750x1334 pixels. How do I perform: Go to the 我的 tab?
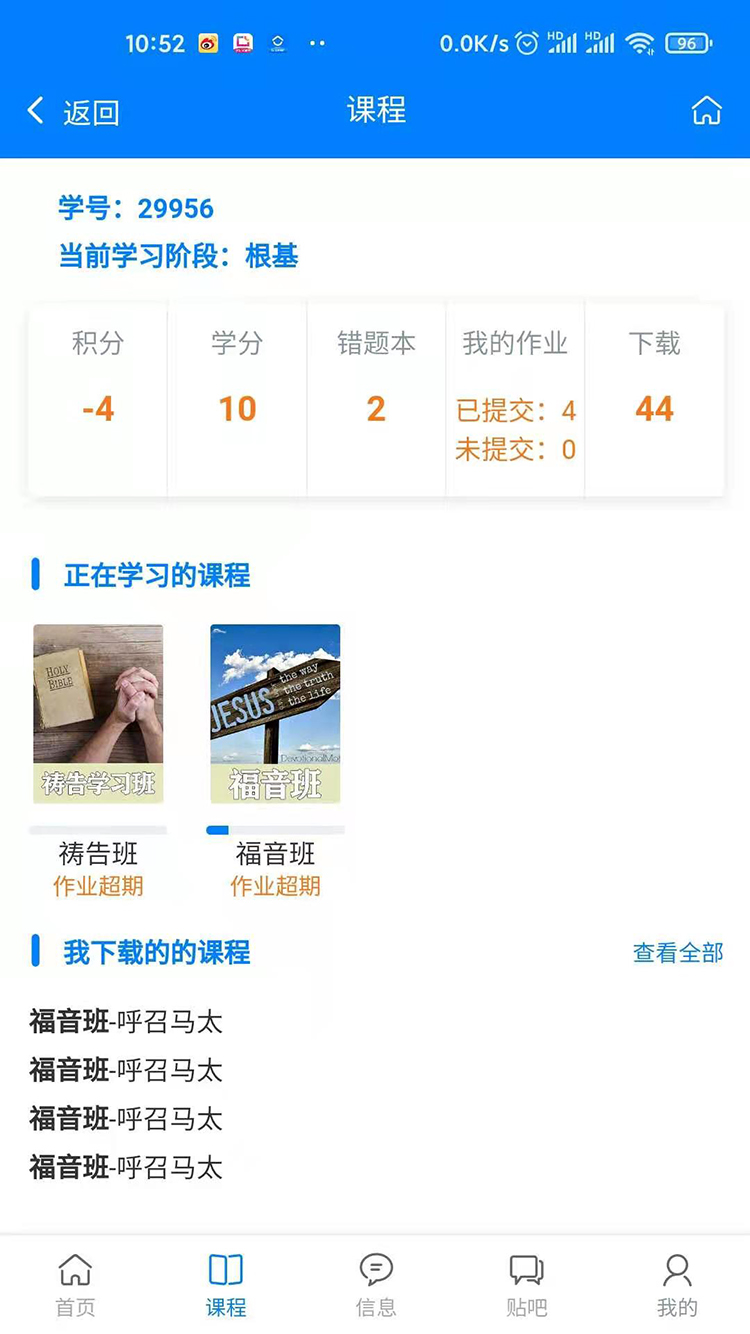(x=677, y=1285)
